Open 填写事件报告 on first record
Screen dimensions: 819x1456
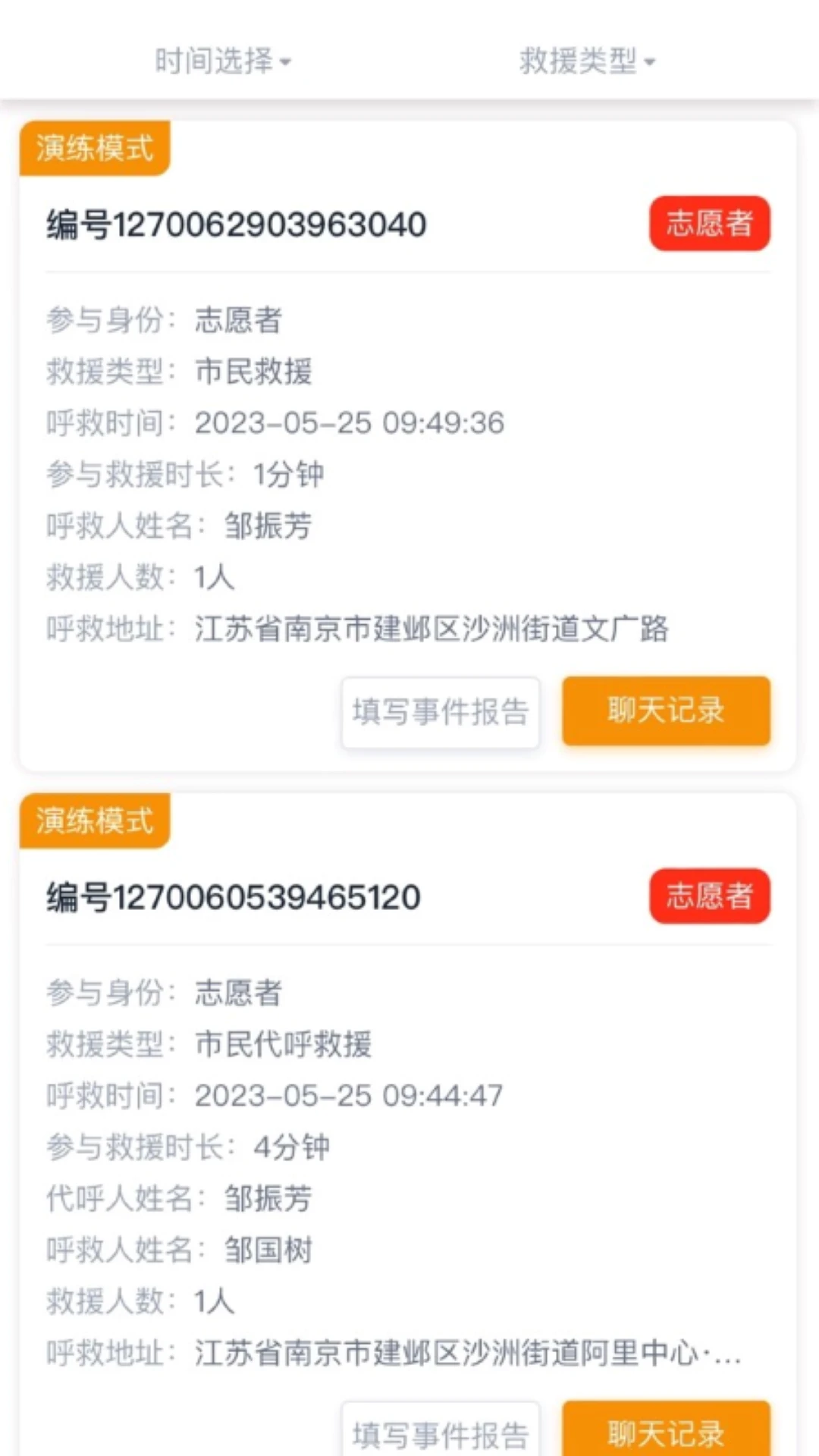(441, 711)
